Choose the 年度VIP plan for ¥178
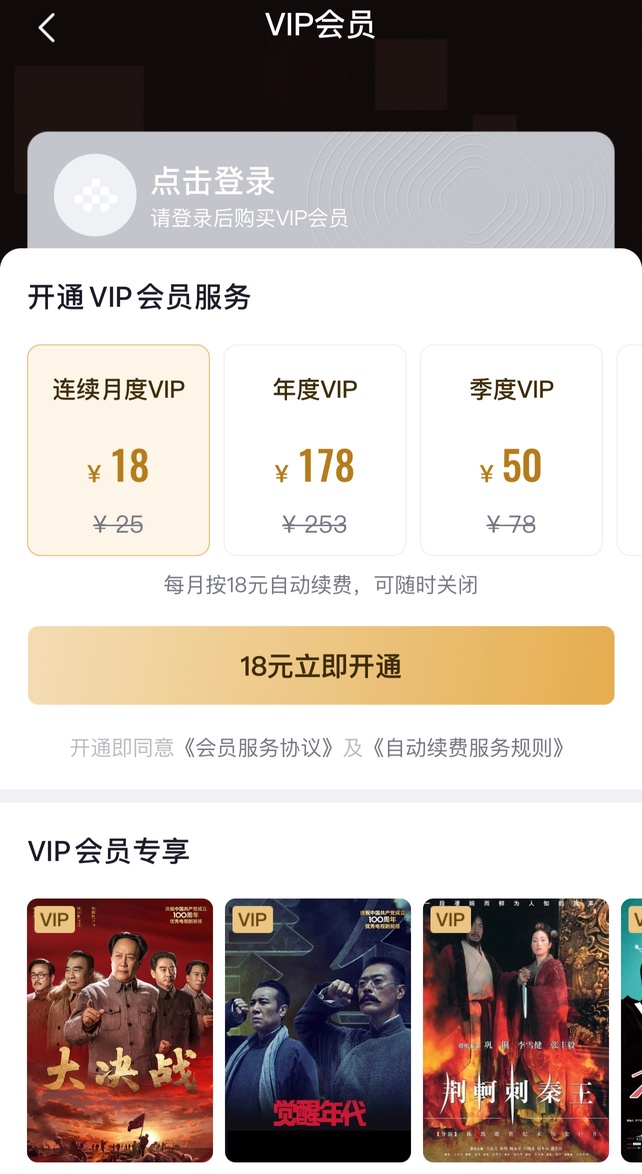This screenshot has width=642, height=1174. click(x=315, y=450)
